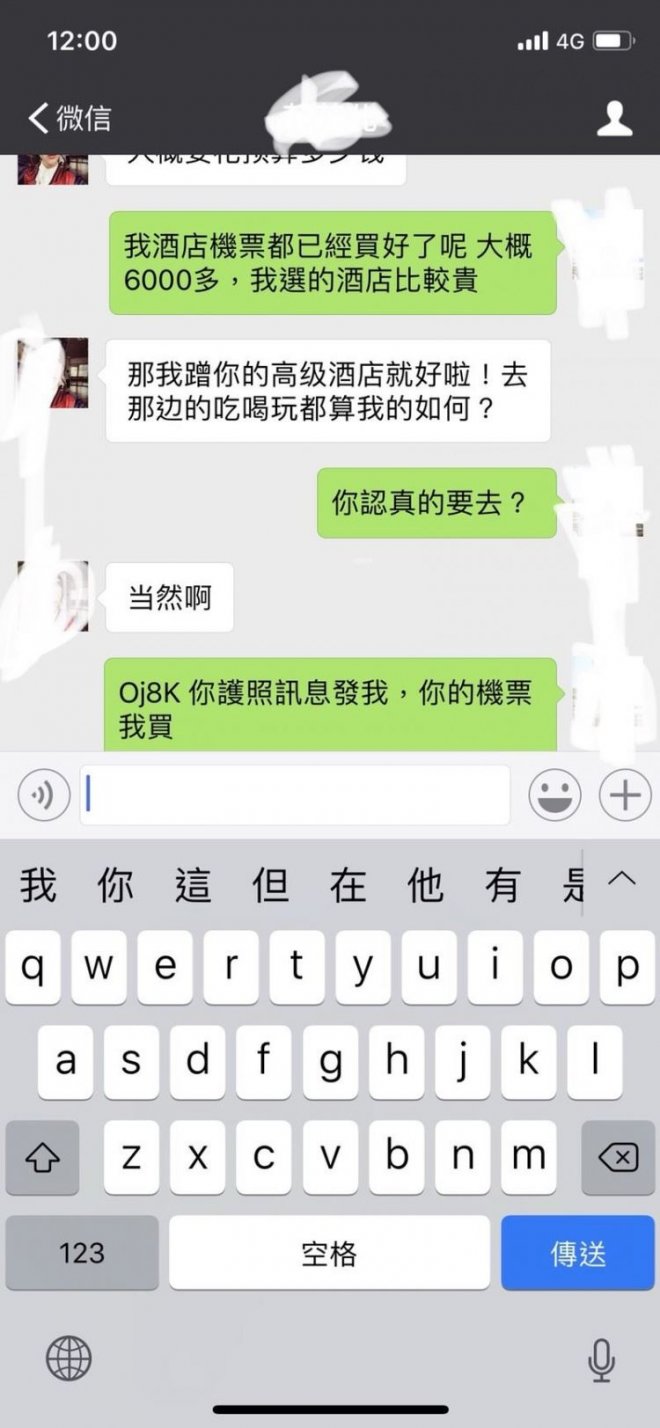Open the avatar beside 当然啊

click(x=54, y=596)
